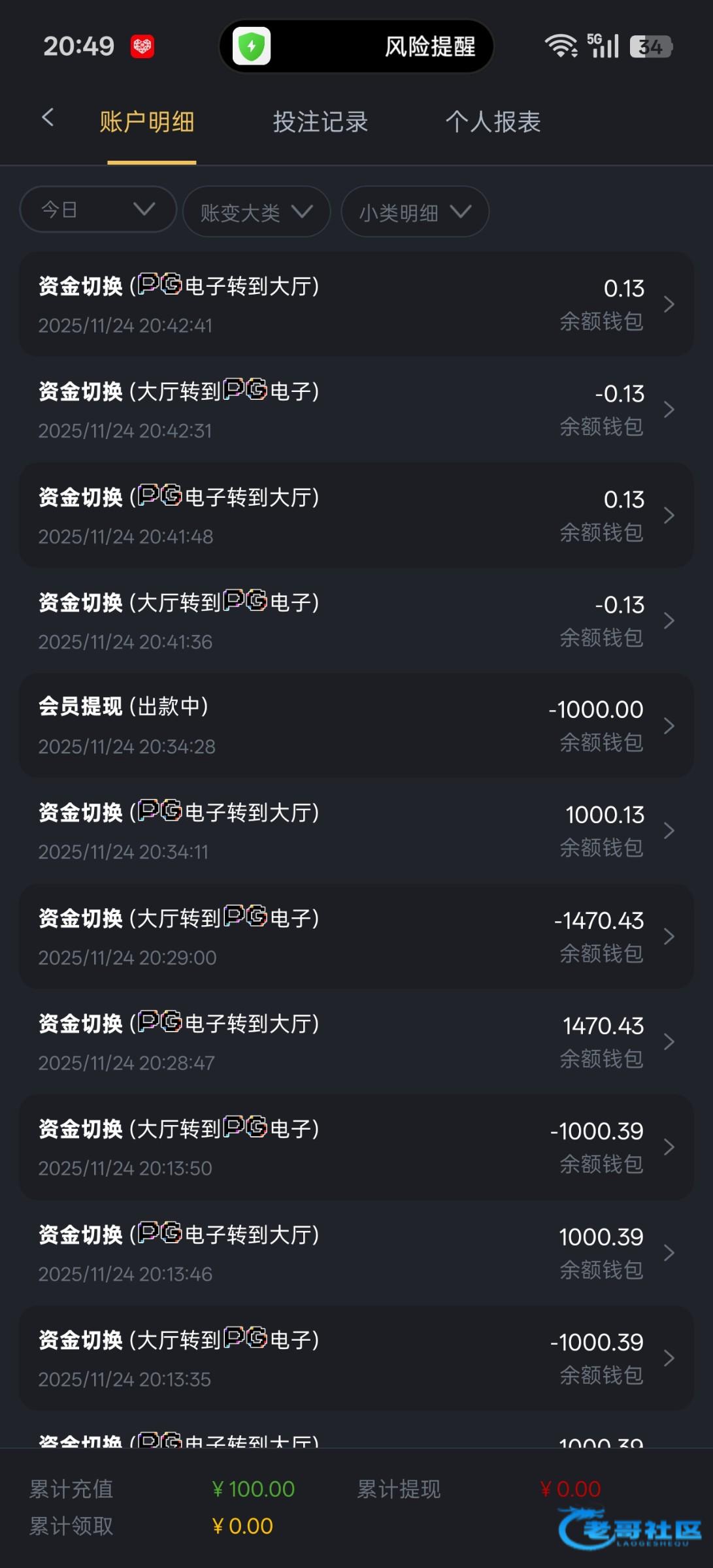
Task: View the 0.13 record at 20:41:48
Action: (356, 515)
